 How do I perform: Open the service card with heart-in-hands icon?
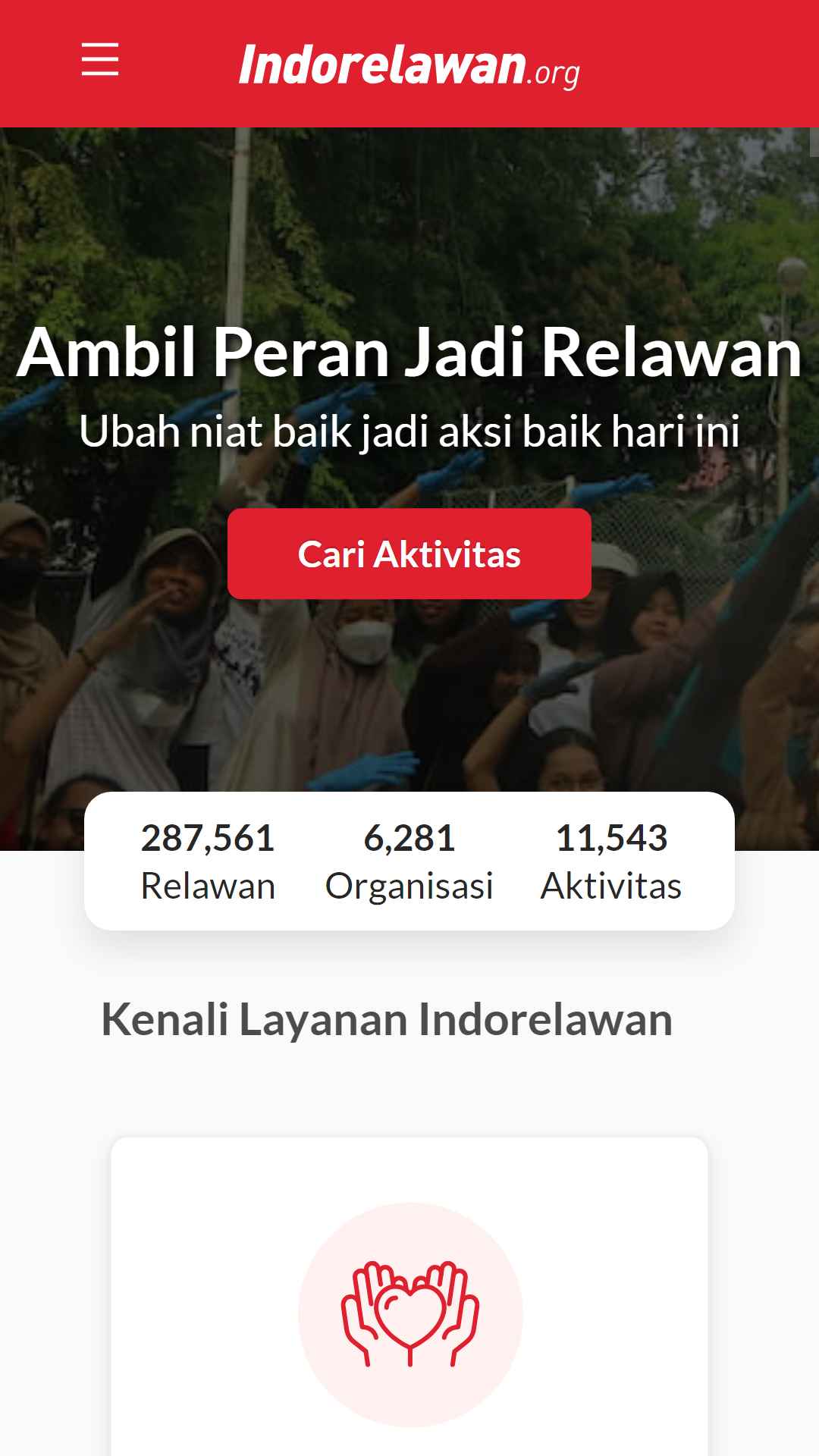click(x=409, y=1296)
